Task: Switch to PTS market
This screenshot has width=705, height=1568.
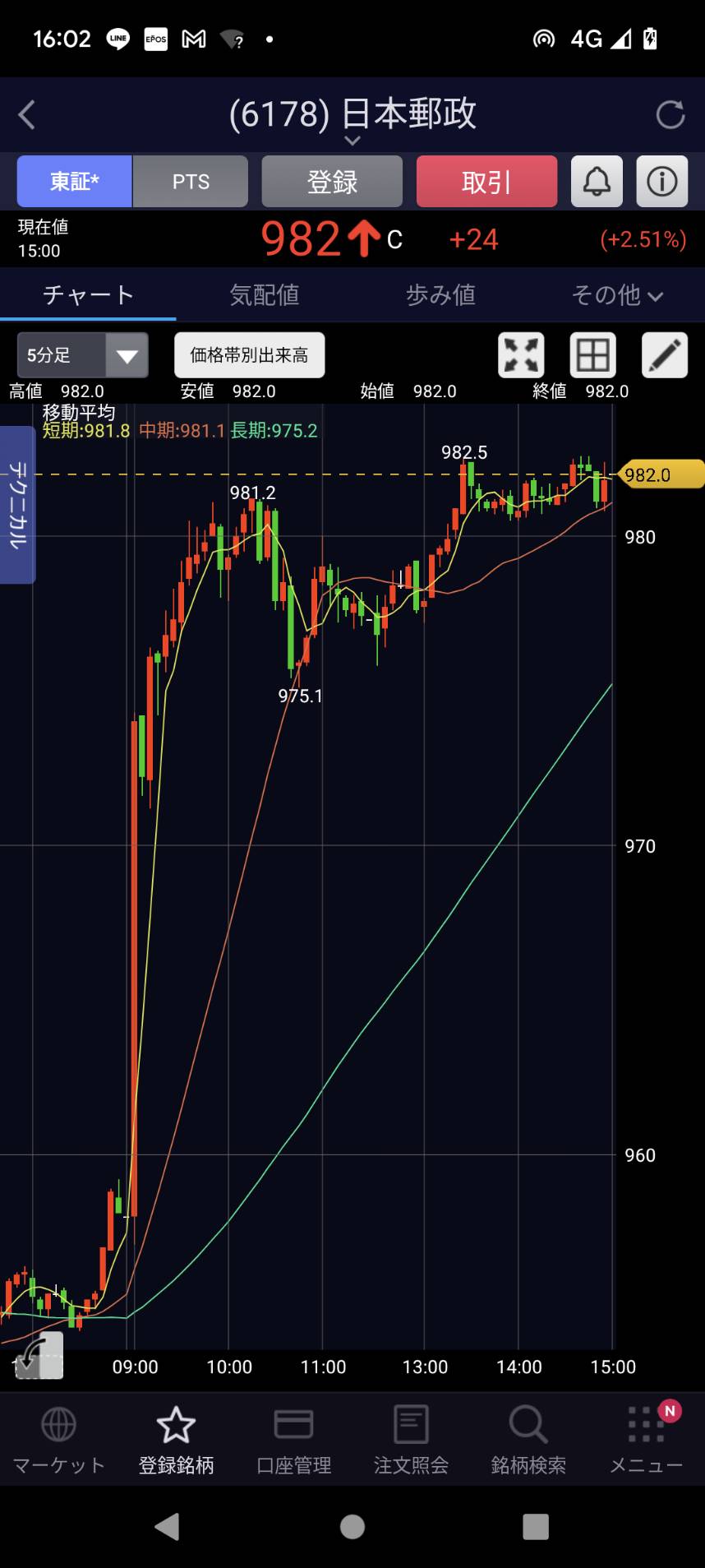Action: 191,181
